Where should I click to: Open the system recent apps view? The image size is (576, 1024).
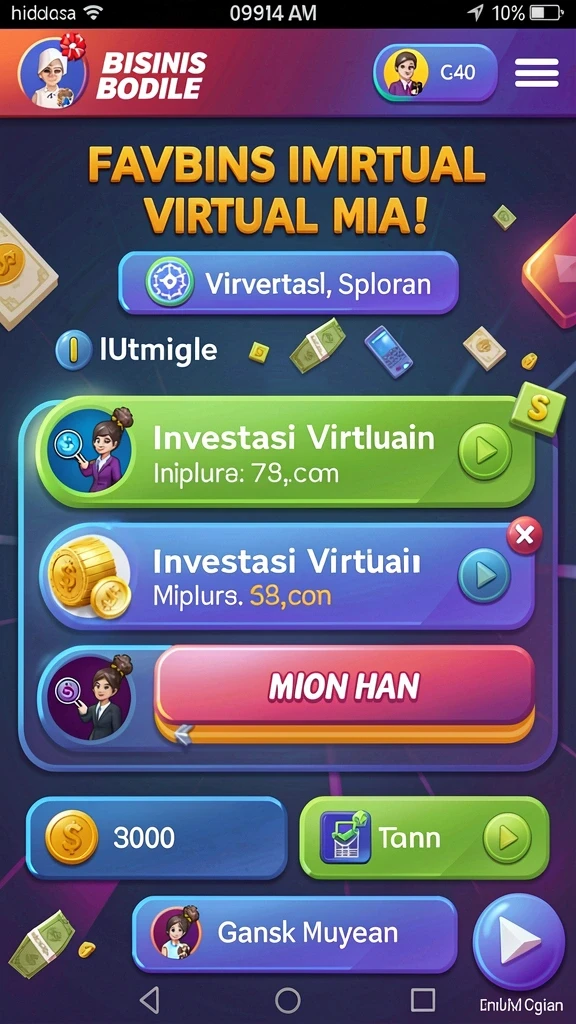click(423, 999)
